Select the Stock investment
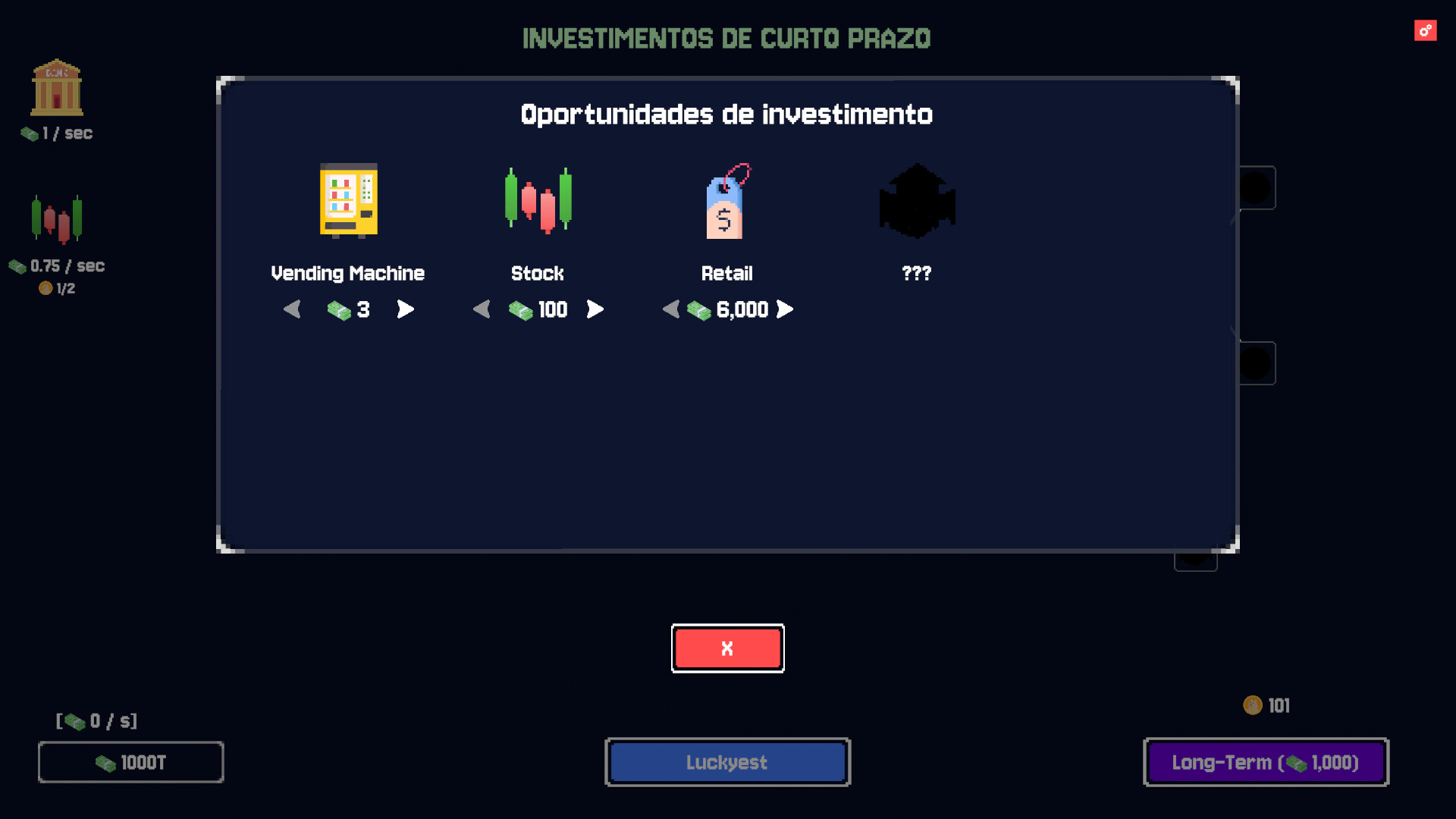1456x819 pixels. [x=538, y=201]
